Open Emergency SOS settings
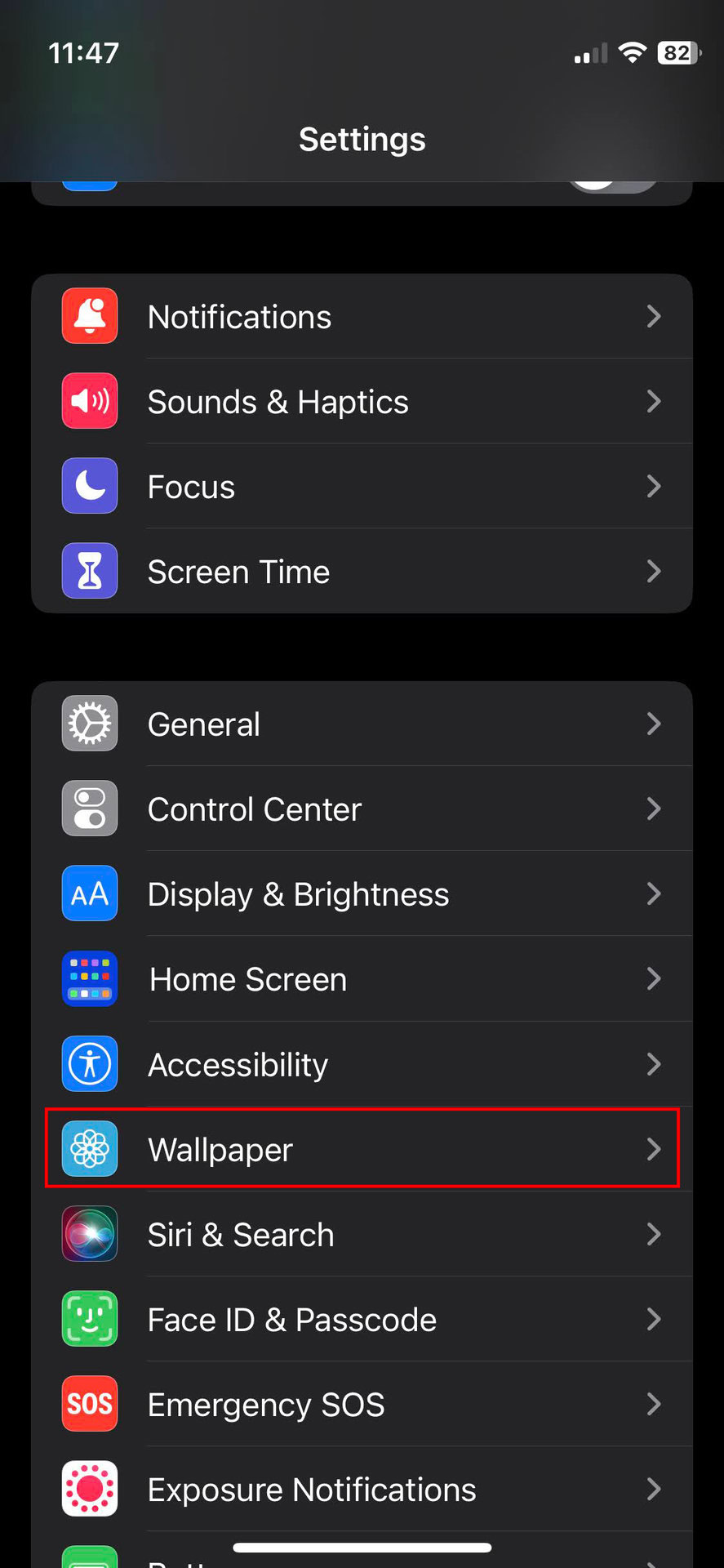 [x=362, y=1404]
